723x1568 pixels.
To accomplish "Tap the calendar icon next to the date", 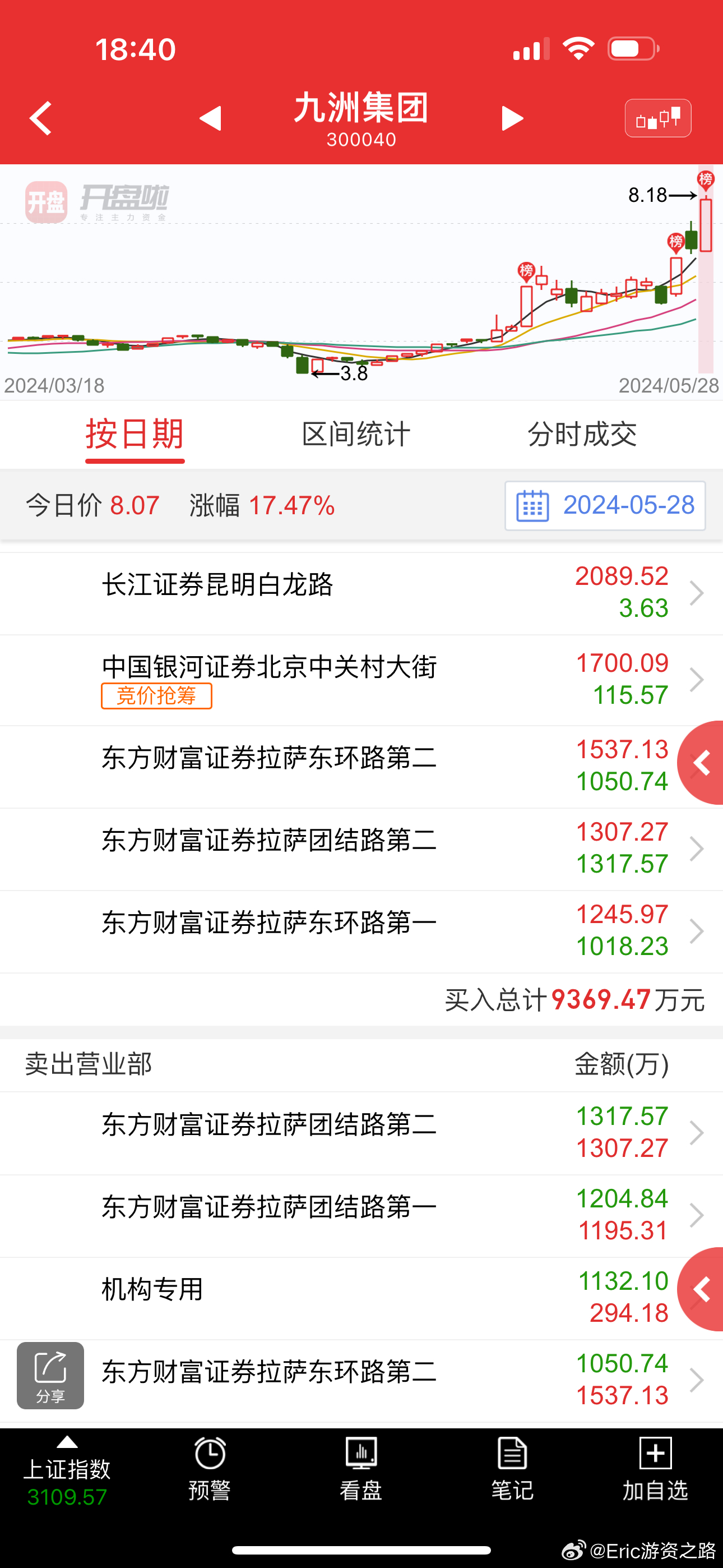I will point(531,506).
